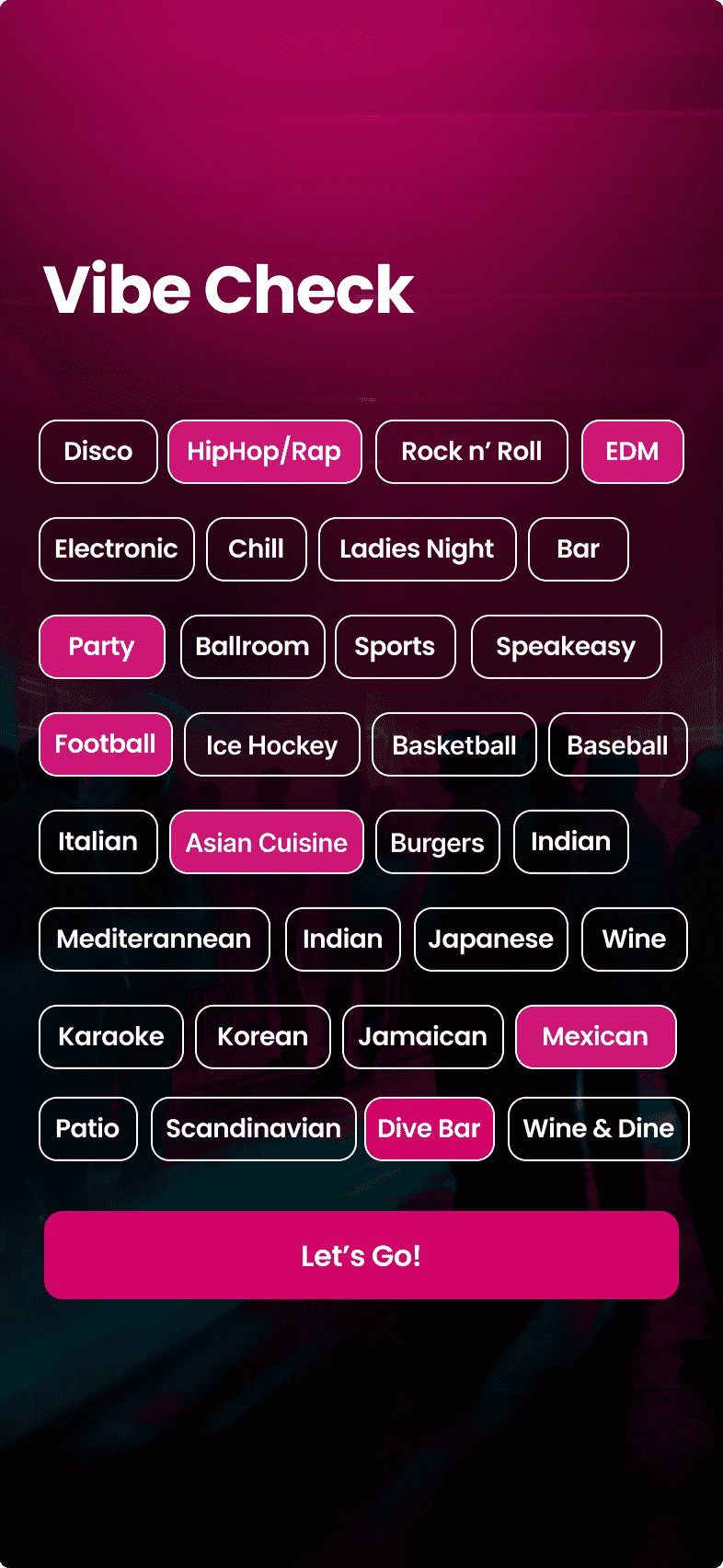Remove the Party selection
Screen dimensions: 723x1568
(x=101, y=647)
